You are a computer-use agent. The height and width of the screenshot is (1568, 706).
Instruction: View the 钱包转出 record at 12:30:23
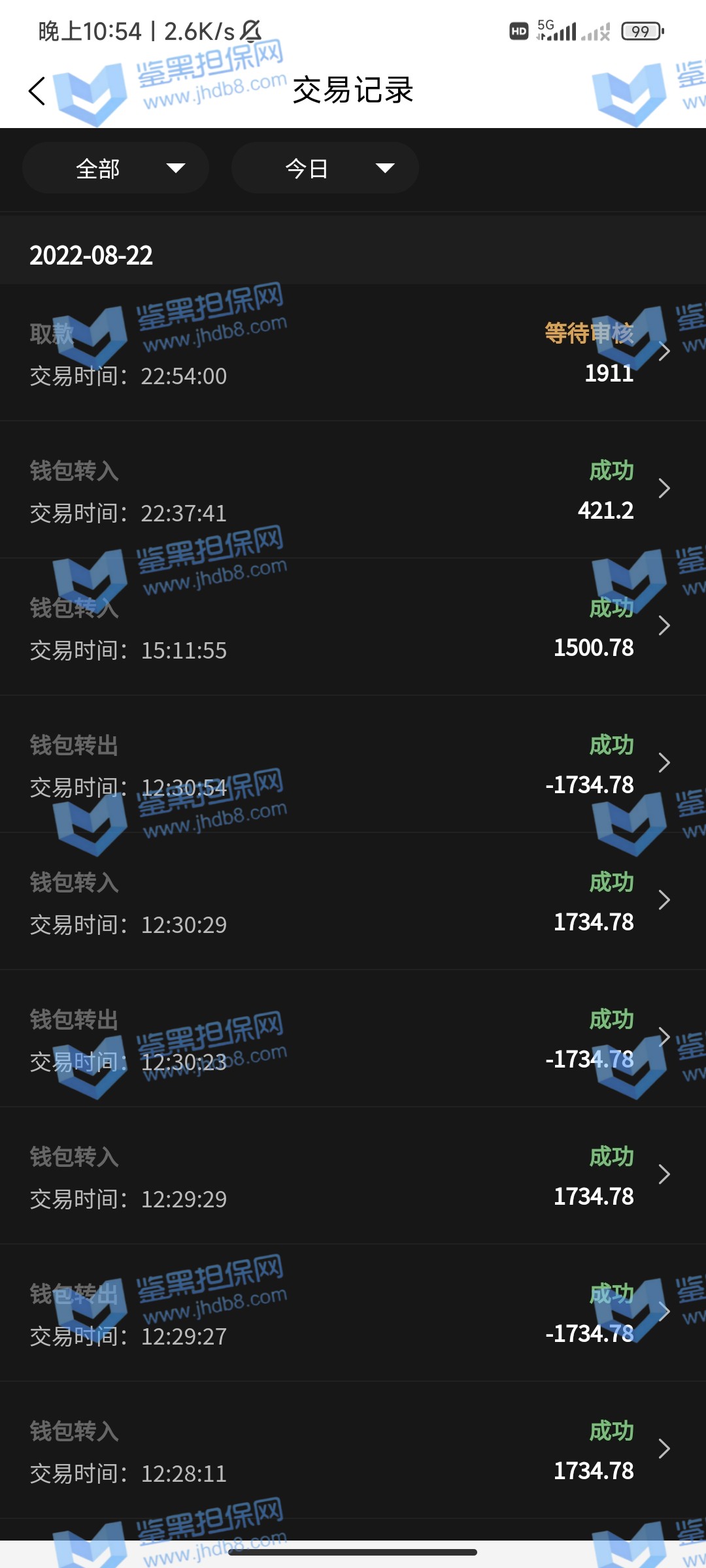coord(353,1039)
